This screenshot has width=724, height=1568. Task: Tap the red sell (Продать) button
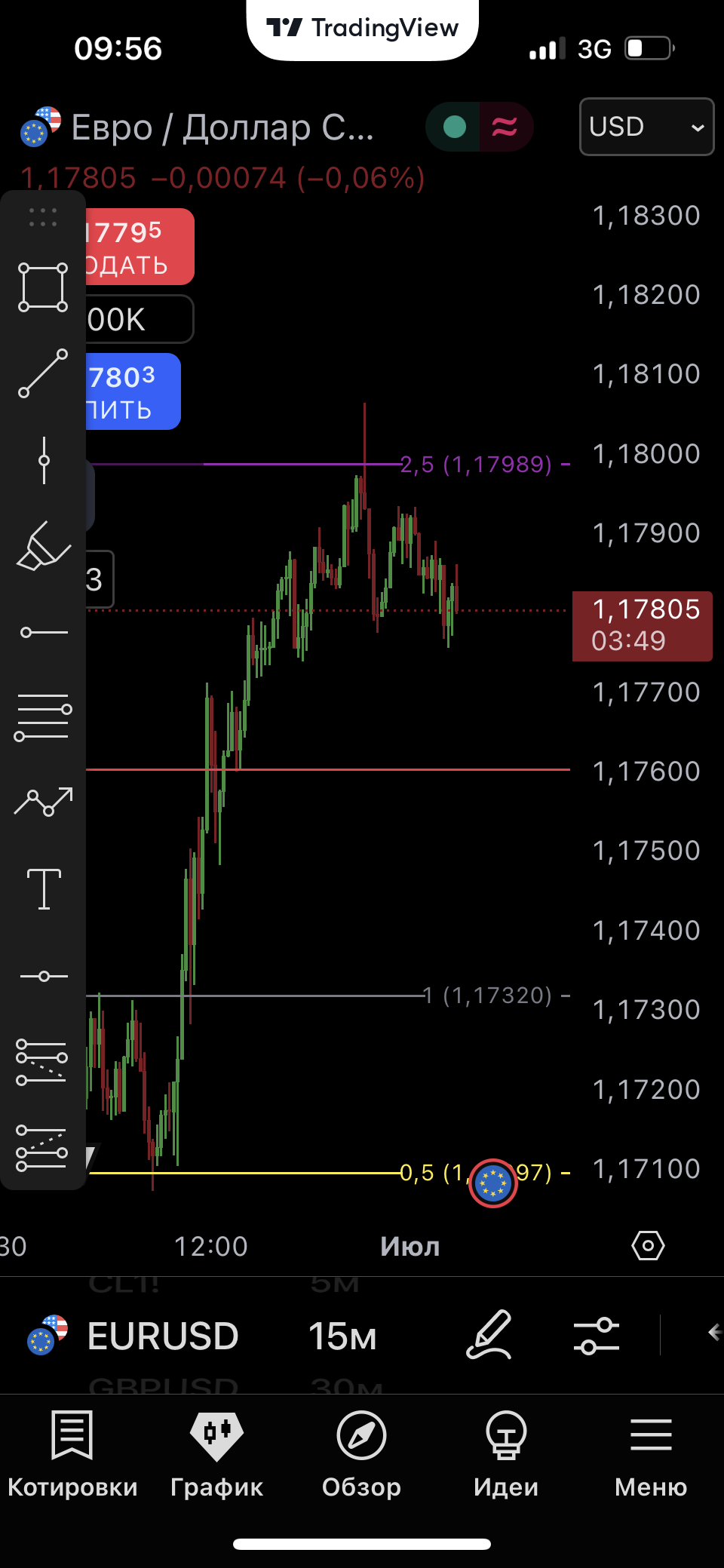click(x=140, y=247)
